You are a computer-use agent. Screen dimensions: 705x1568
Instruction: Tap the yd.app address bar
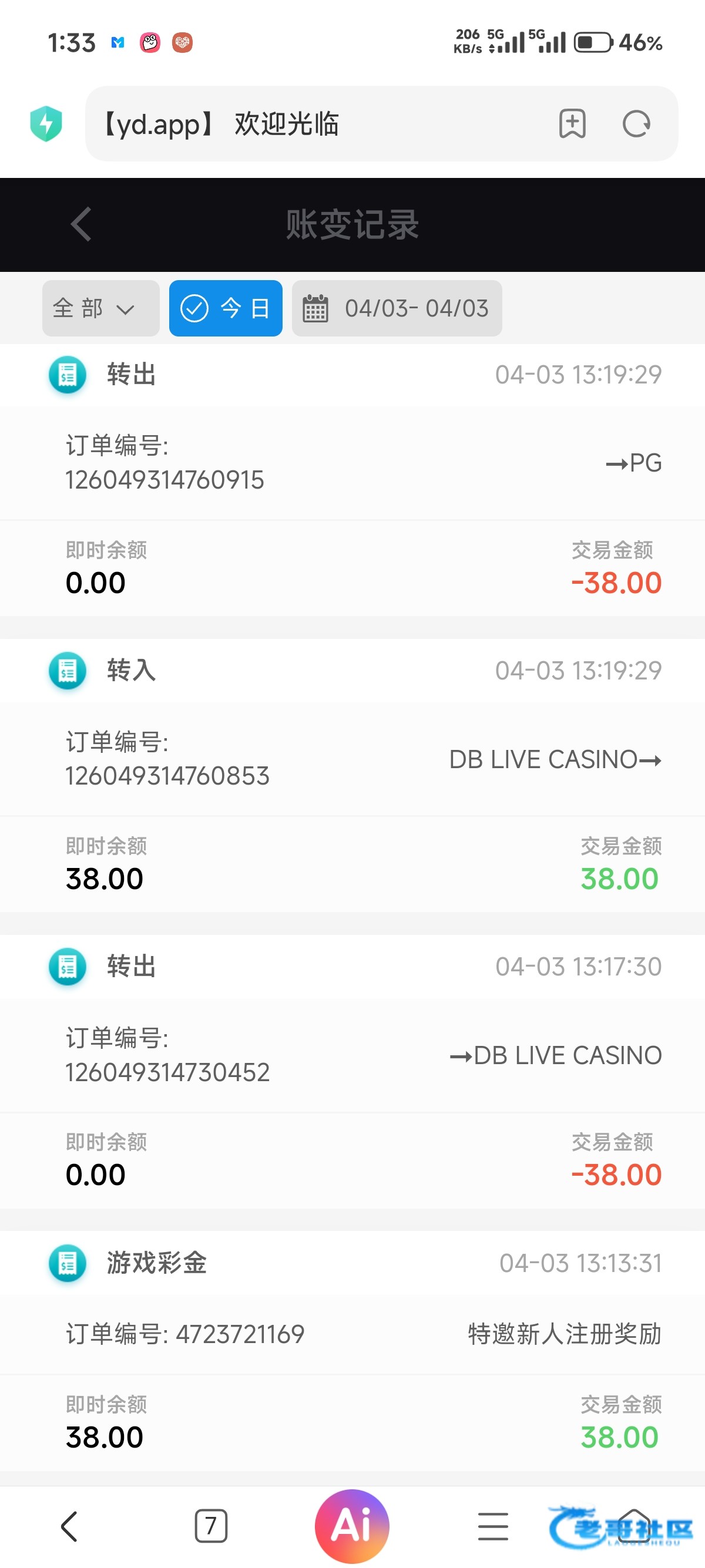coord(317,123)
